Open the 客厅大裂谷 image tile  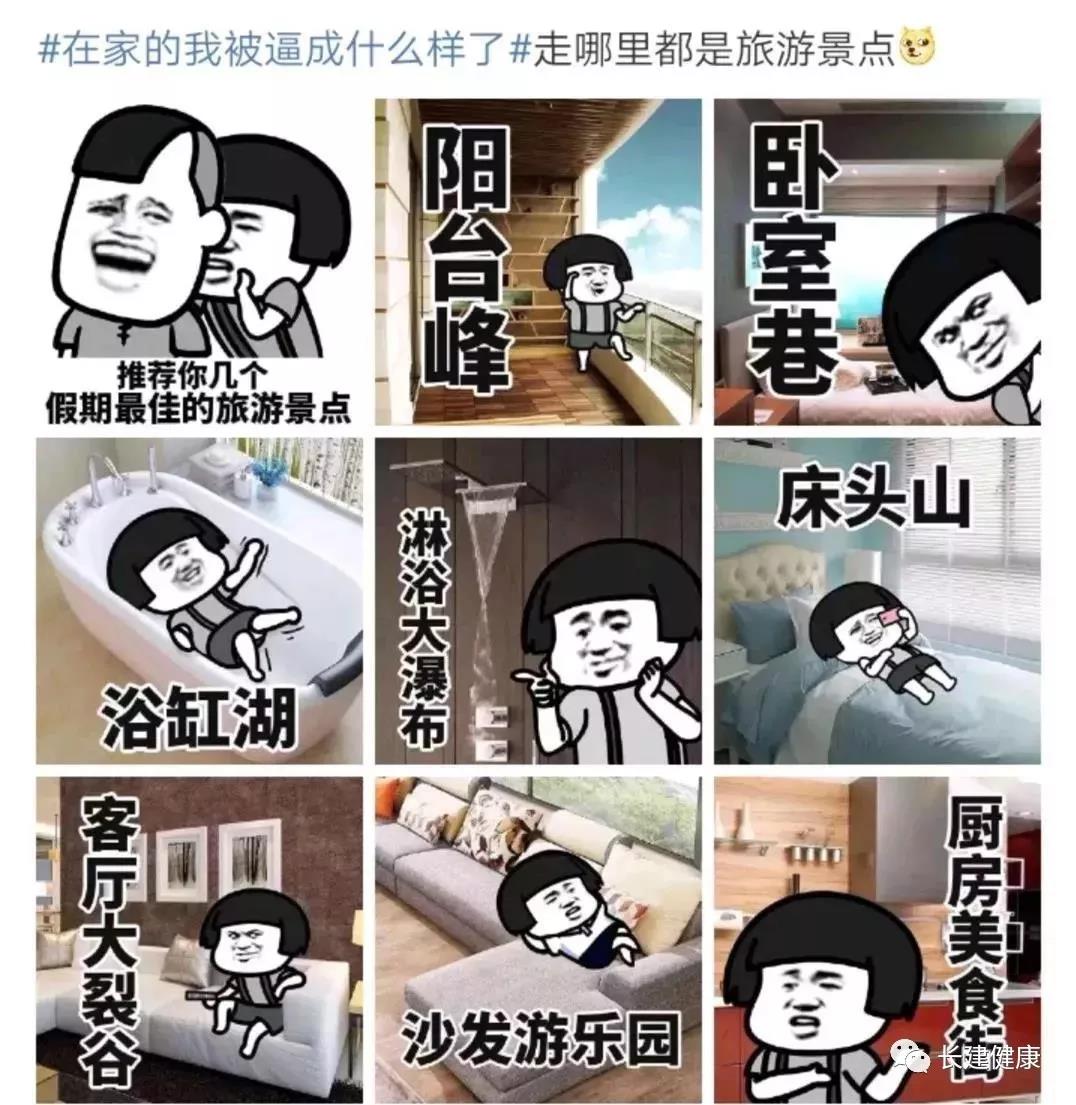pos(198,940)
